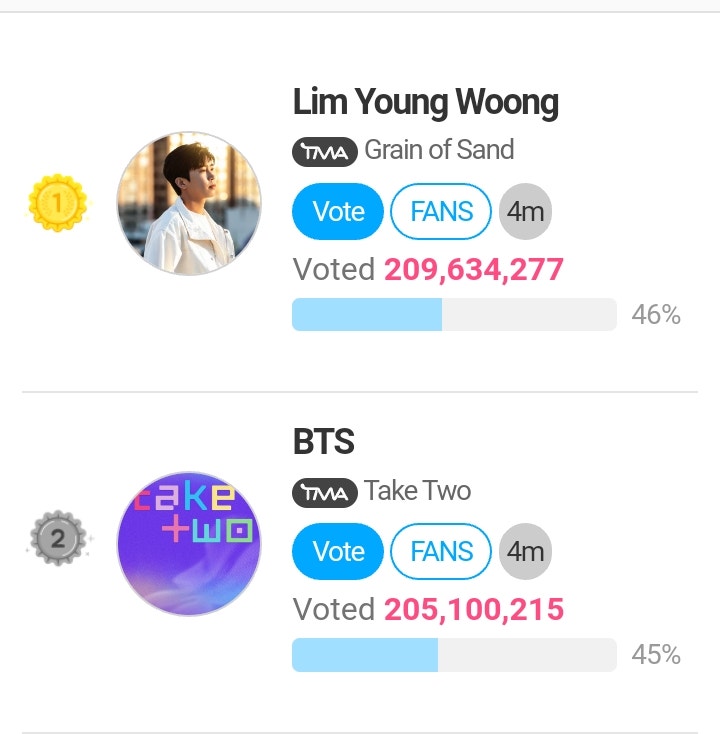
Task: Open the FANS list for Lim Young Woong
Action: pos(440,211)
